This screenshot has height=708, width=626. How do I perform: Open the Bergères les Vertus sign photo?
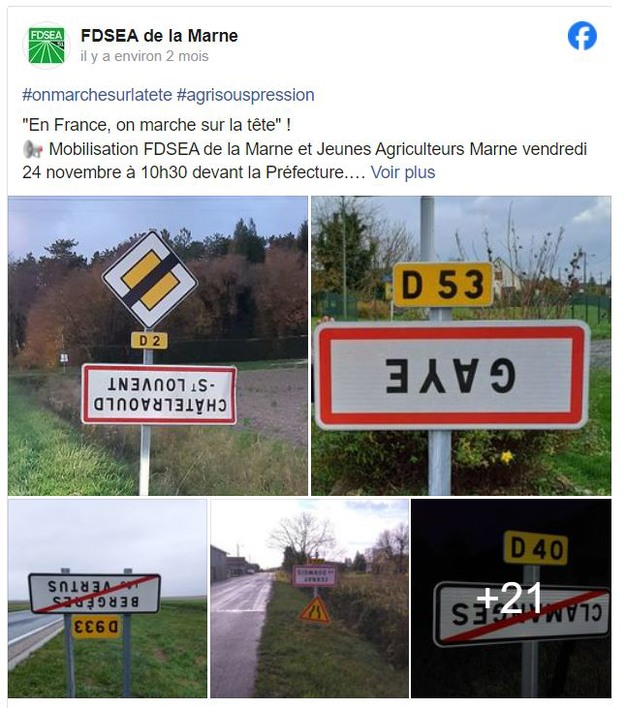[107, 598]
